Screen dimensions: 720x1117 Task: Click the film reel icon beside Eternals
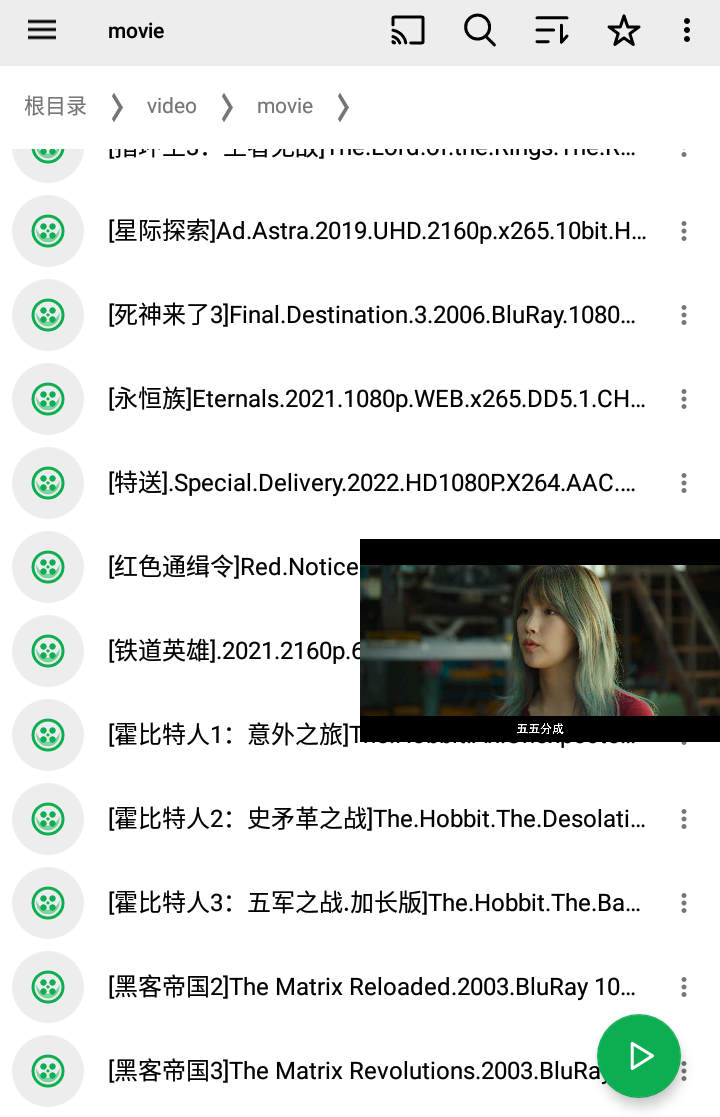click(x=47, y=399)
